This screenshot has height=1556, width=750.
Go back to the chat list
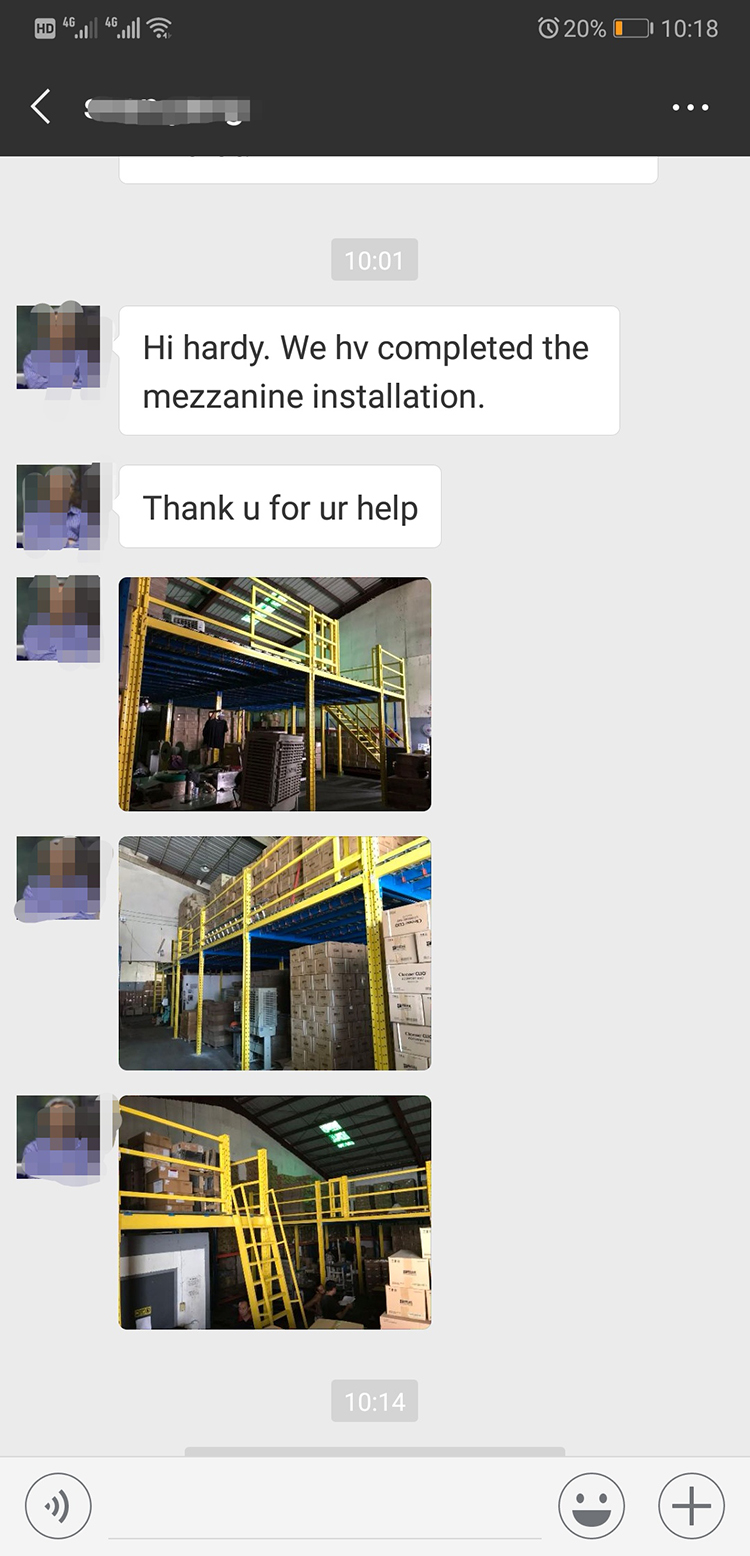pyautogui.click(x=41, y=107)
